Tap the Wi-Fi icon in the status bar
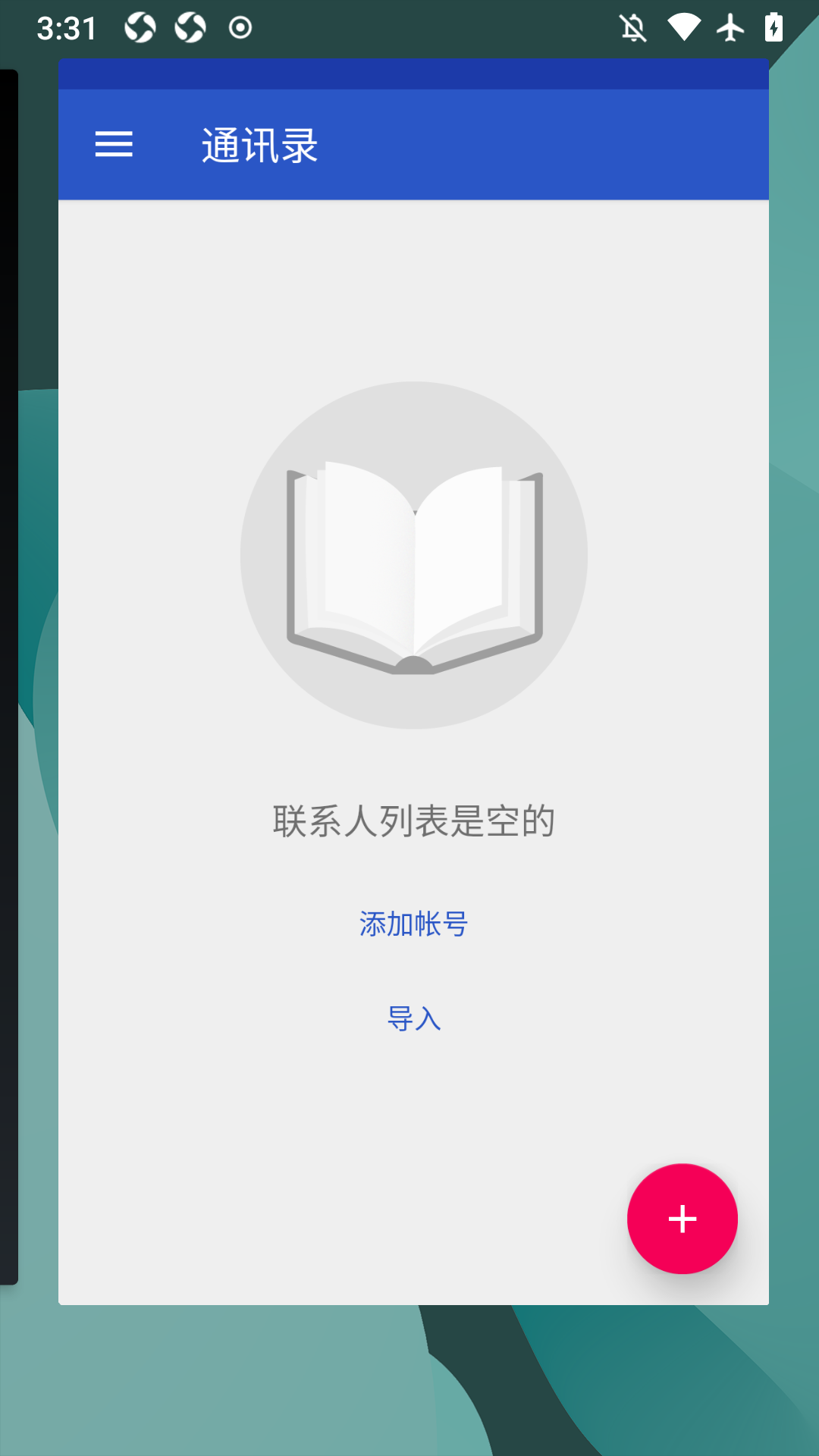This screenshot has width=819, height=1456. 683,28
